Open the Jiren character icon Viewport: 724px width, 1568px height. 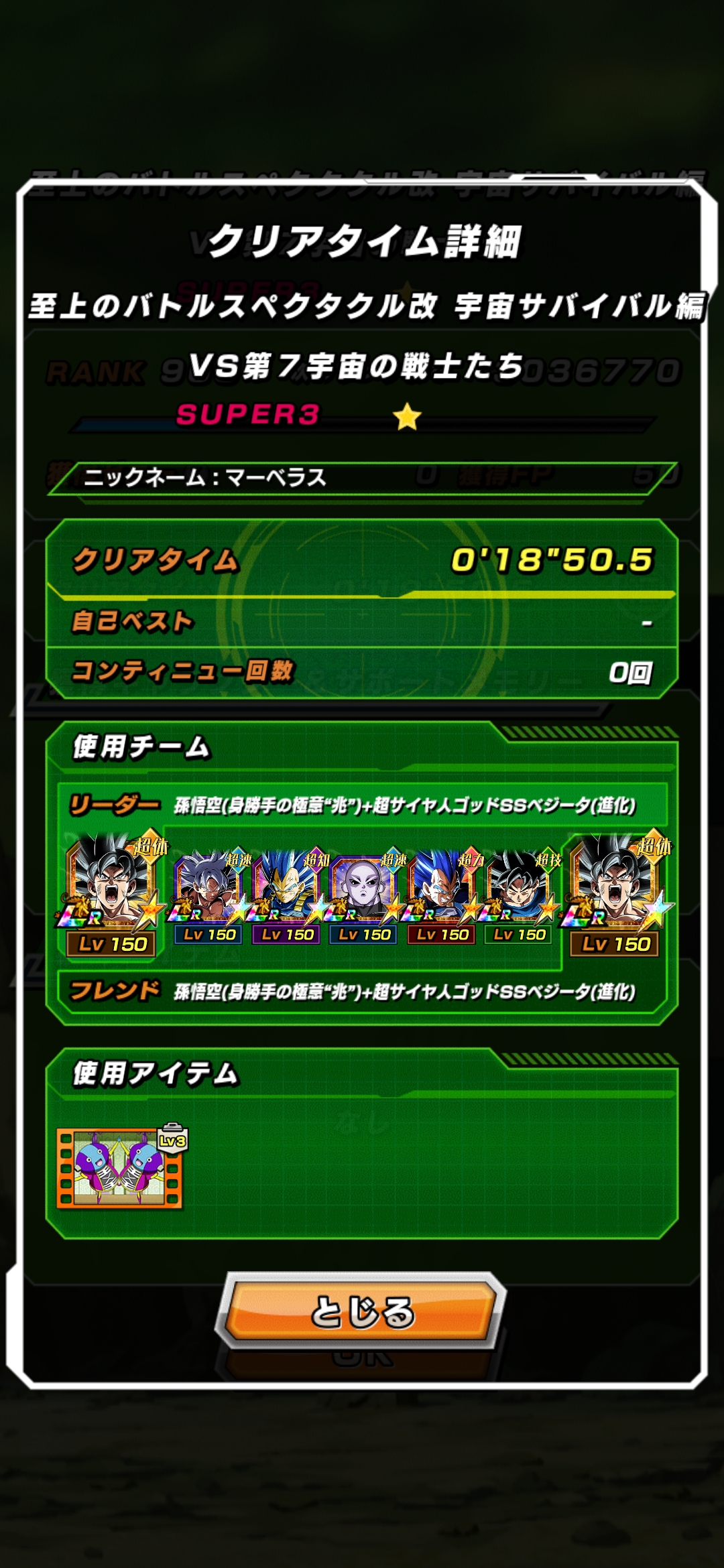point(364,888)
